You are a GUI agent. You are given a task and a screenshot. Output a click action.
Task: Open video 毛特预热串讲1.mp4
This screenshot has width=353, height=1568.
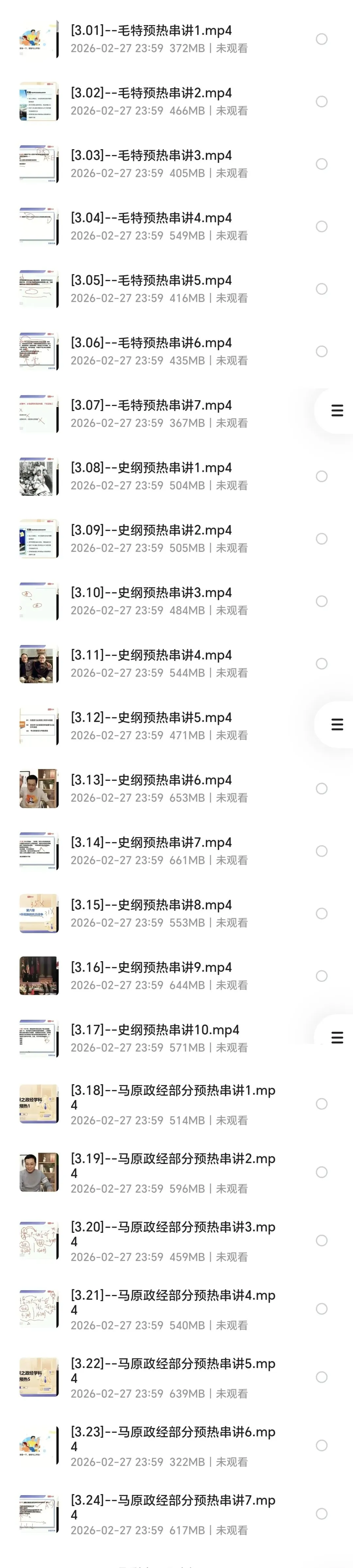coord(151,31)
